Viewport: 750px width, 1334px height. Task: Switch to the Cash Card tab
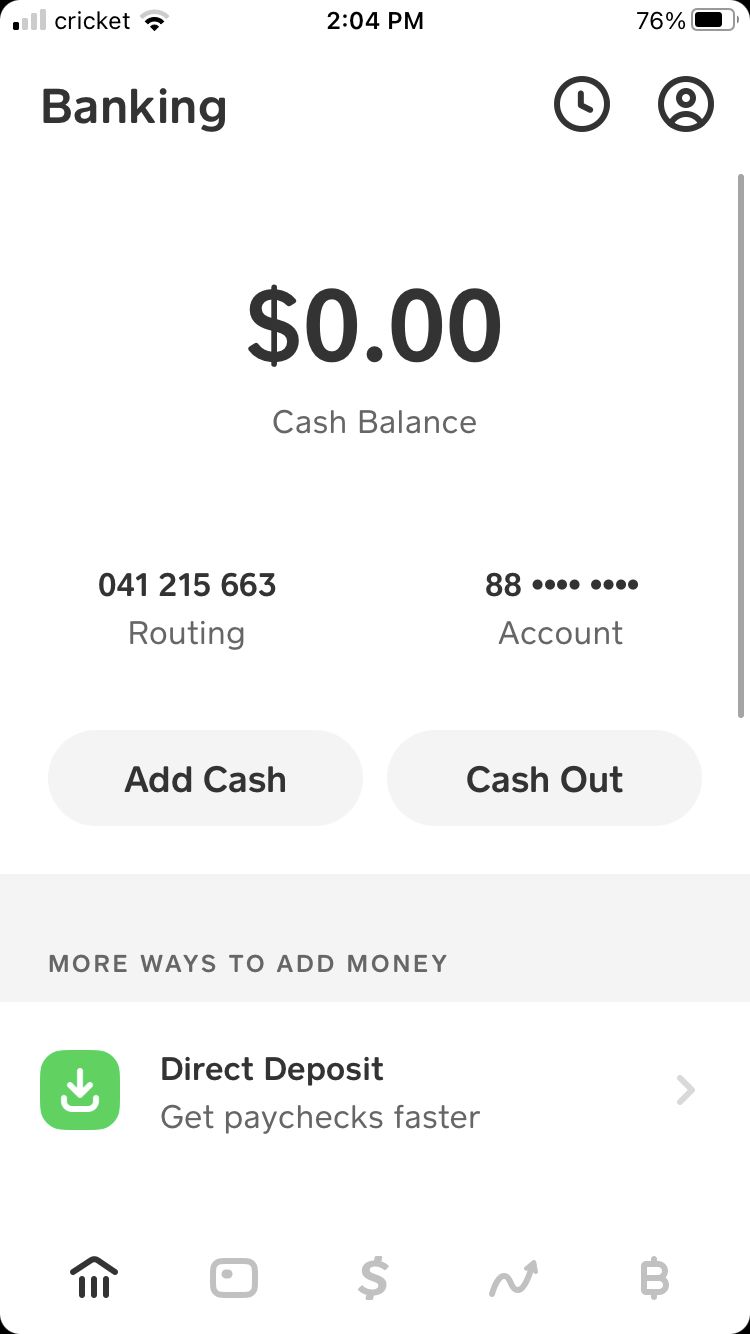pos(234,1278)
